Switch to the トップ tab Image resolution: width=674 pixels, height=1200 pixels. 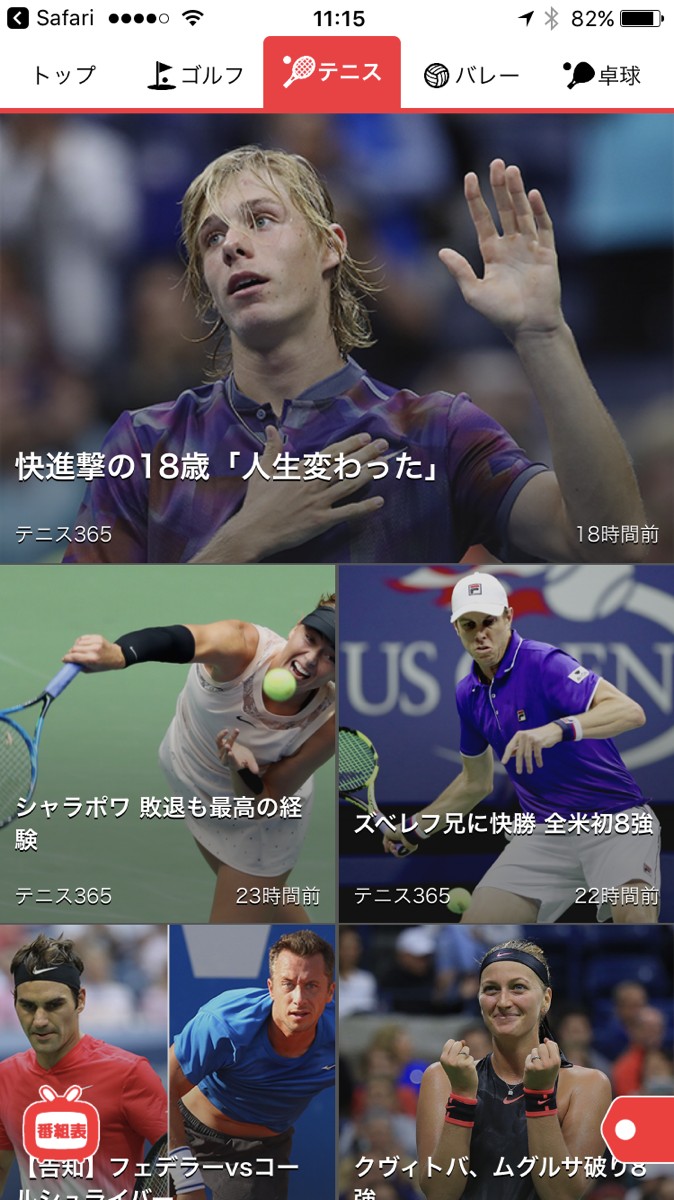[x=64, y=75]
